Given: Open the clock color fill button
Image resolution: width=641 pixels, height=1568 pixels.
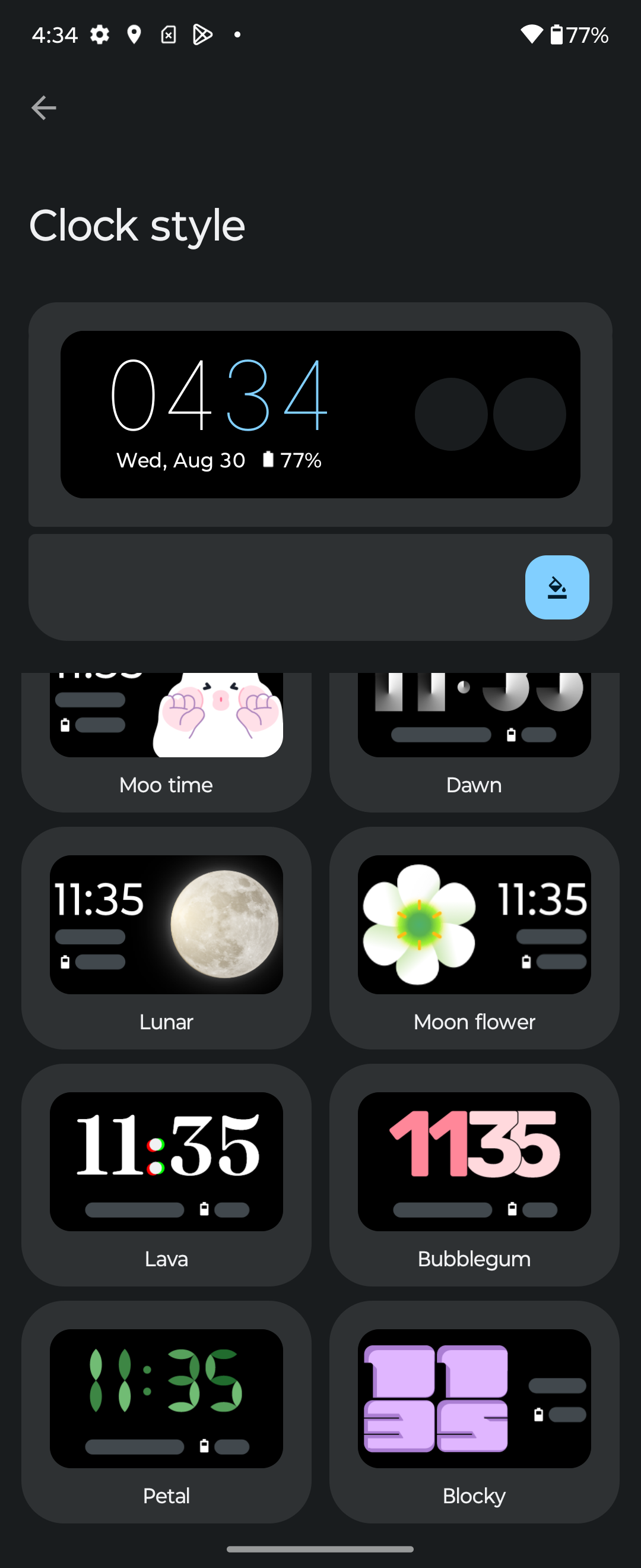Looking at the screenshot, I should (x=557, y=587).
